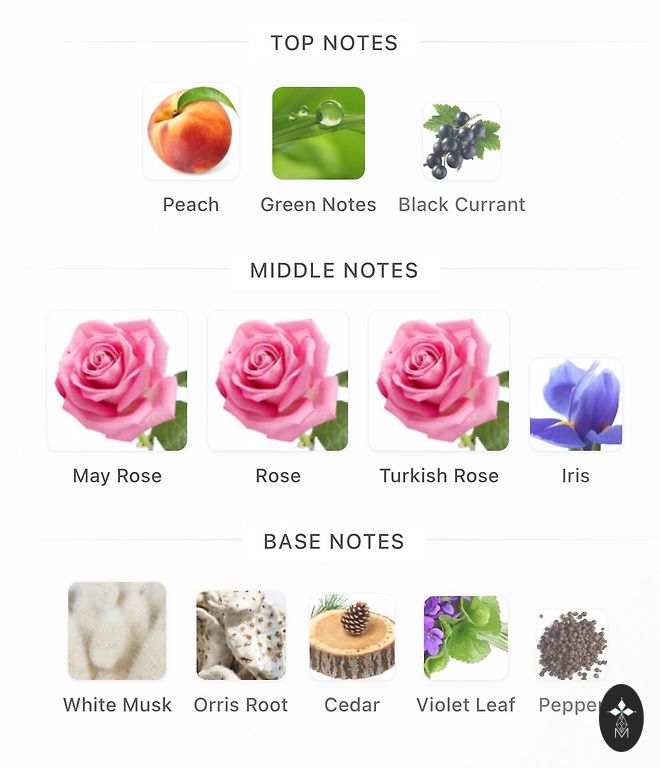
Task: Open the Peach note
Action: point(191,133)
